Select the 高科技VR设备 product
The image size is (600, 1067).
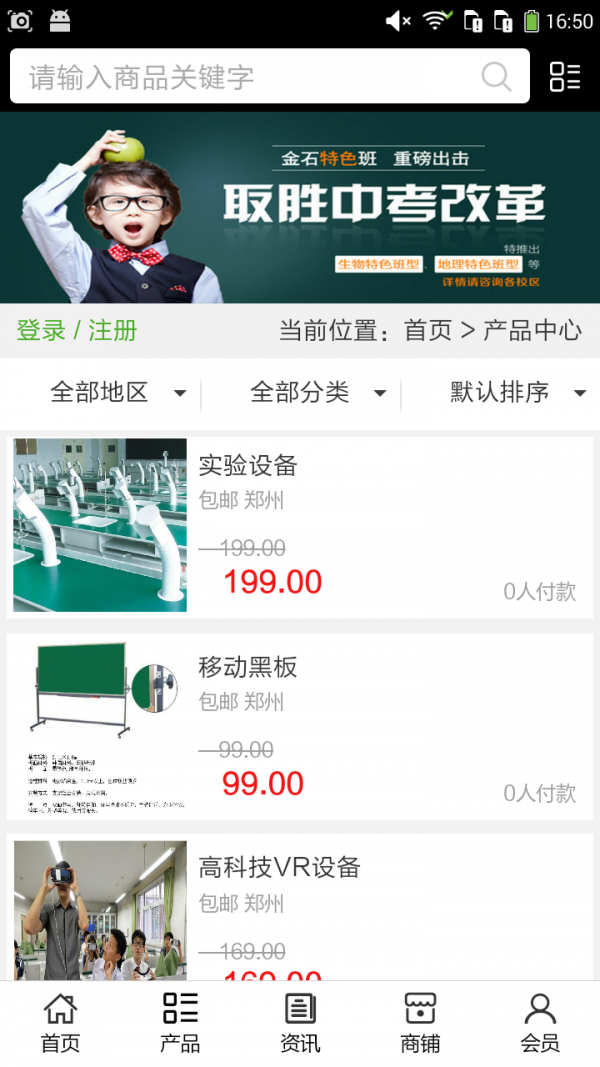click(x=300, y=905)
